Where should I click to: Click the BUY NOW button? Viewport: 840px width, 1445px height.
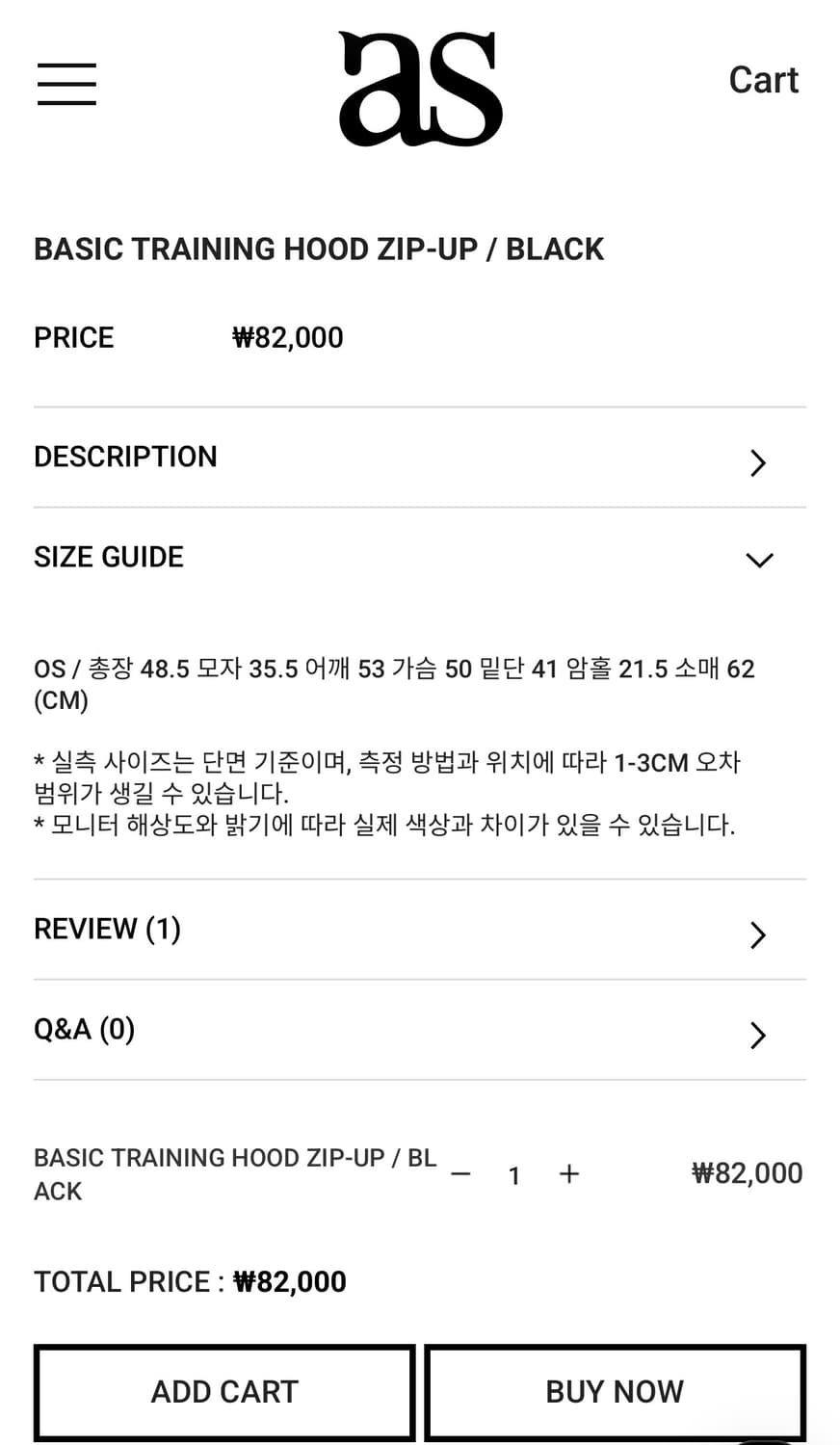tap(615, 1392)
